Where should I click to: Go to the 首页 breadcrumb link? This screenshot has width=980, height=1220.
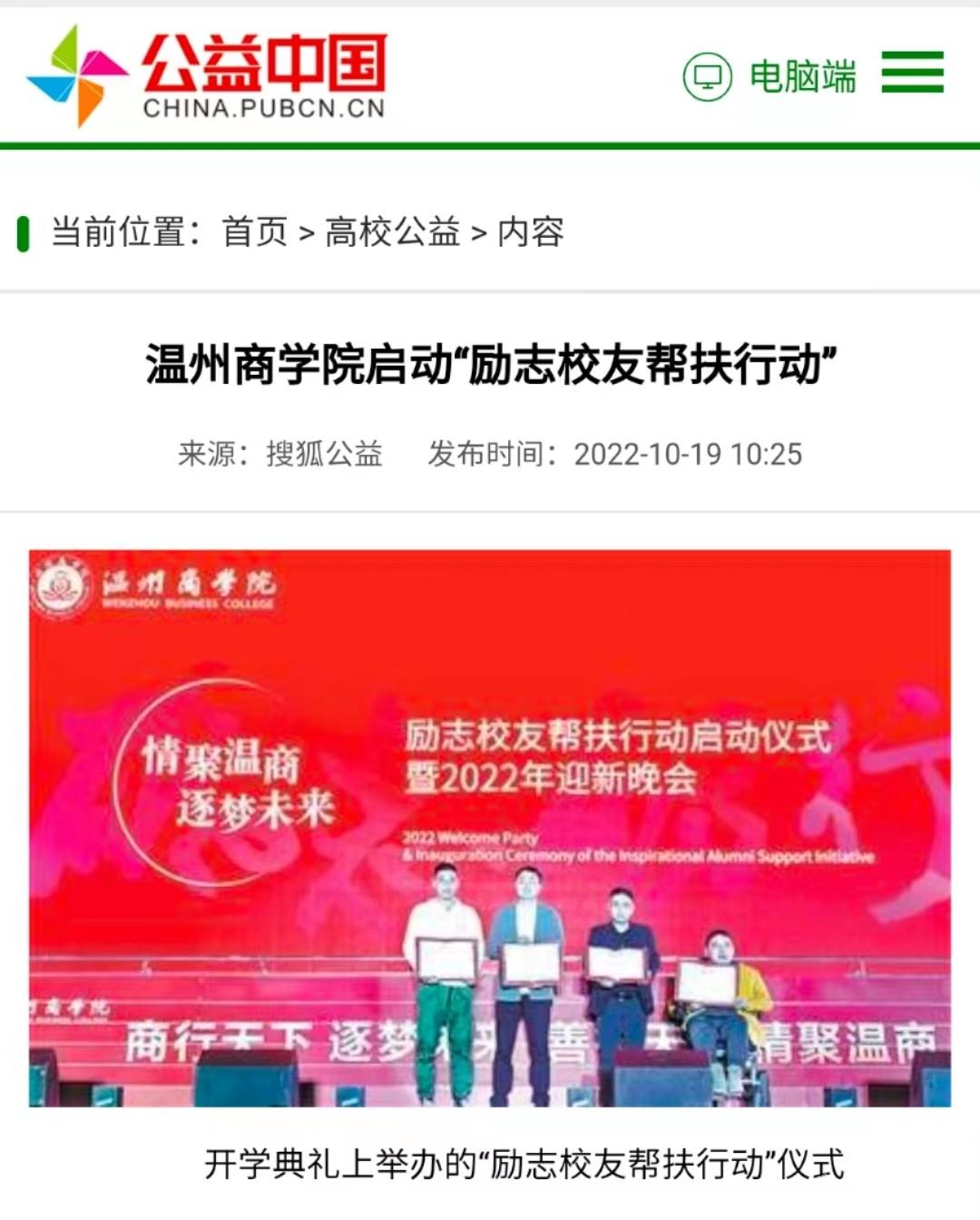click(255, 232)
